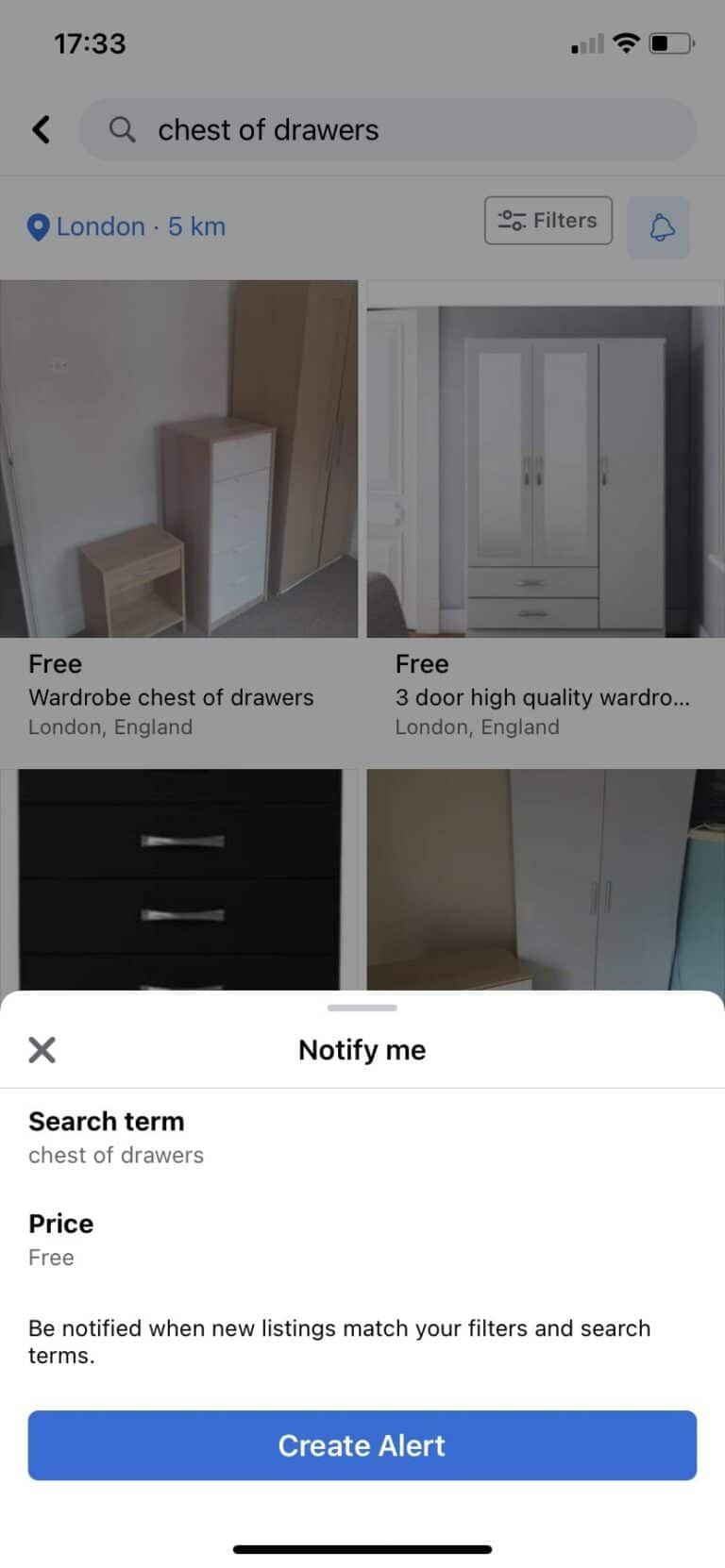Image resolution: width=725 pixels, height=1568 pixels.
Task: Tap the back arrow to return
Action: coord(41,129)
